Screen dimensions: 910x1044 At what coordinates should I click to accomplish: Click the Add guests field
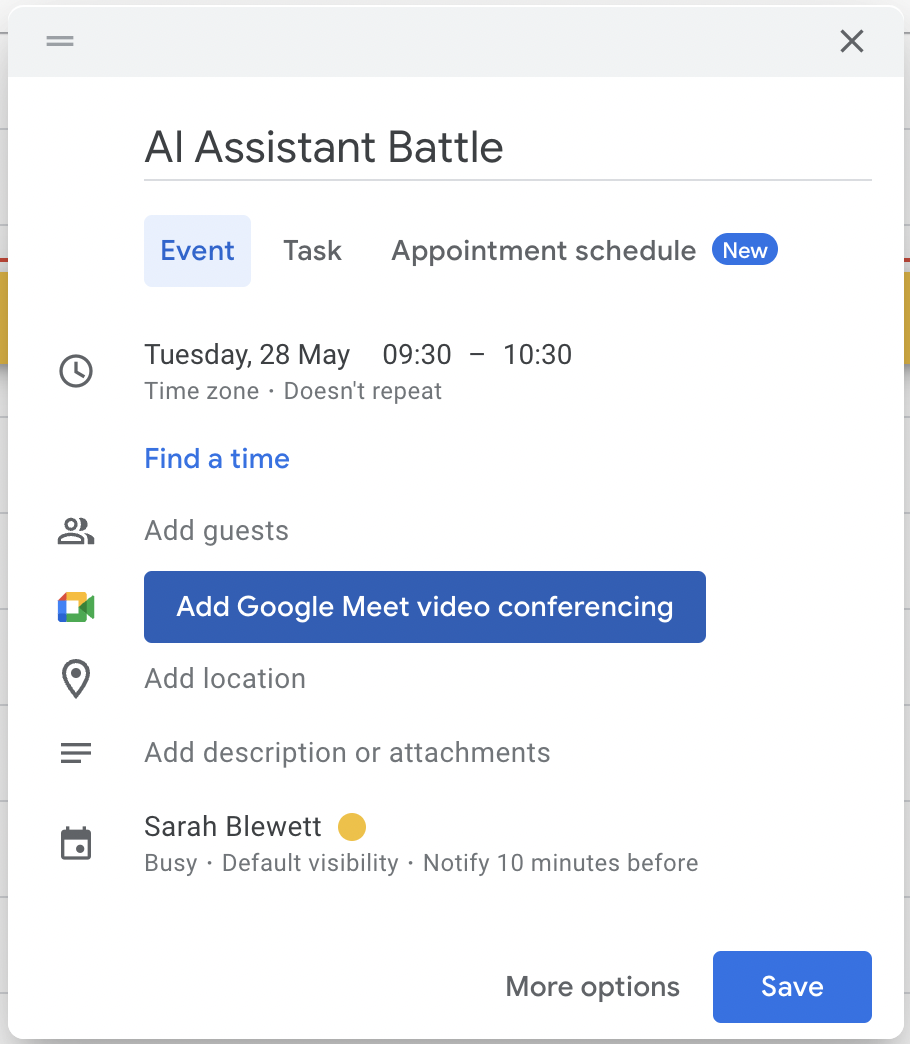(216, 532)
